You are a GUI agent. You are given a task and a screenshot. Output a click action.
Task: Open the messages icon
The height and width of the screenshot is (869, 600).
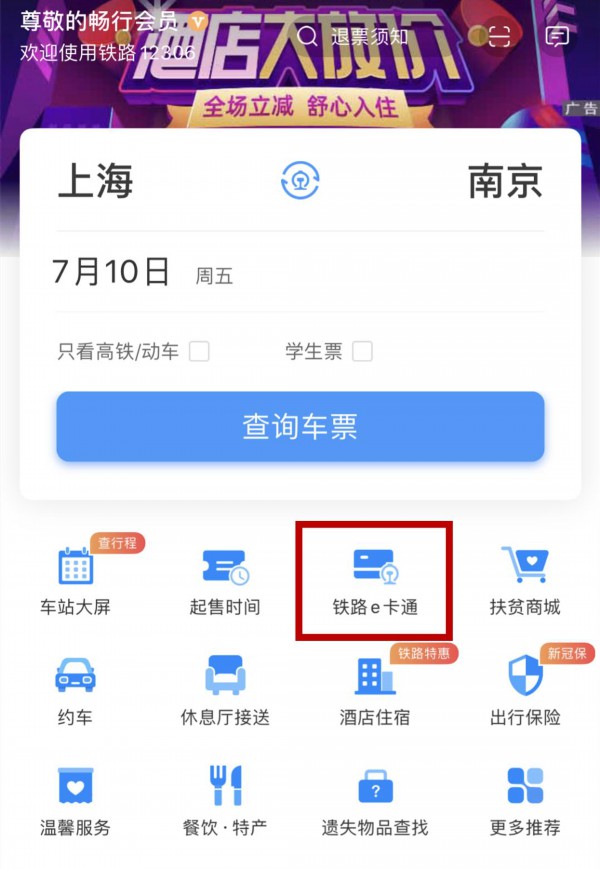coord(557,36)
